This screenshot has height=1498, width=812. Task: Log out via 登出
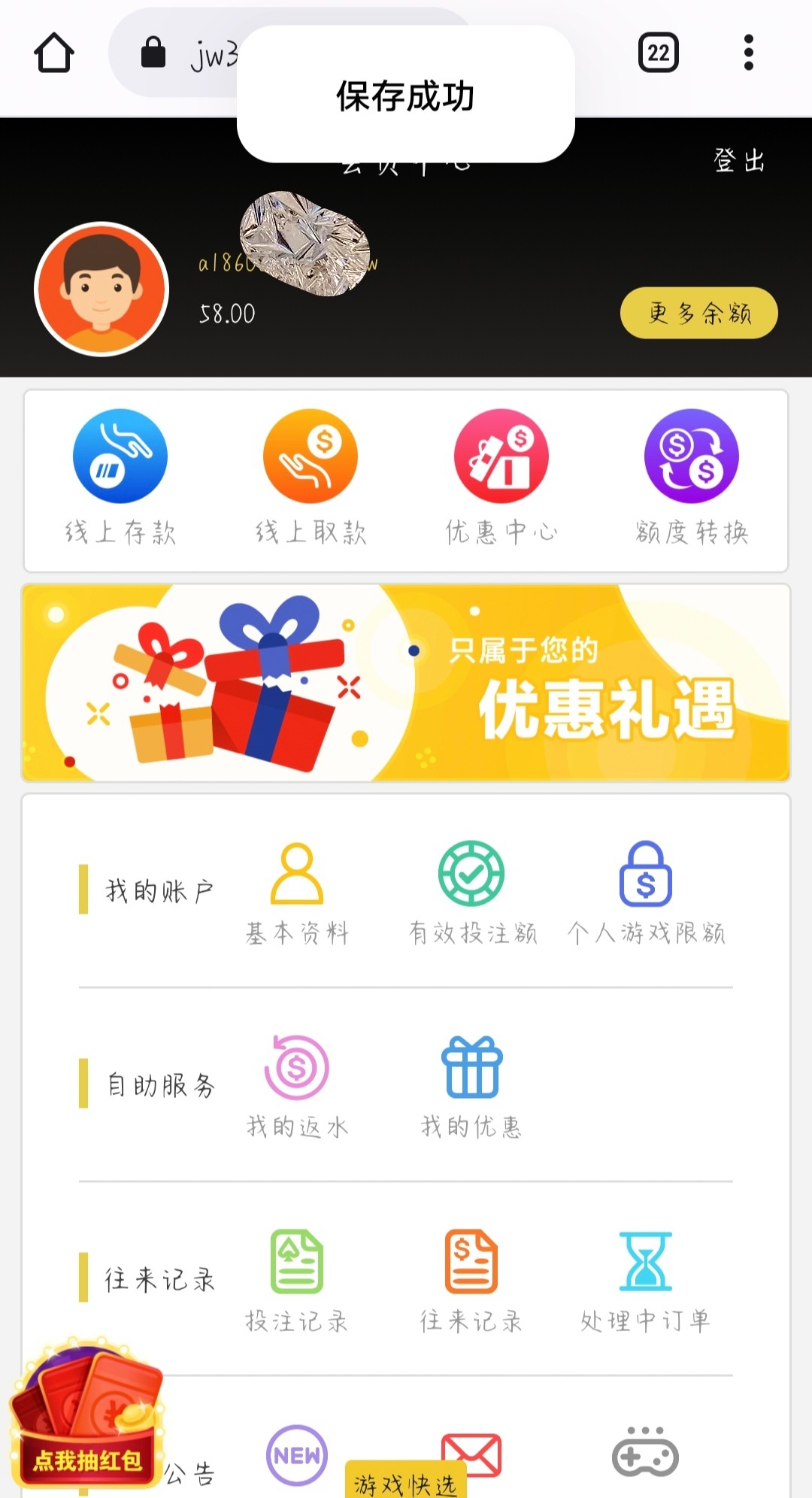pos(739,161)
